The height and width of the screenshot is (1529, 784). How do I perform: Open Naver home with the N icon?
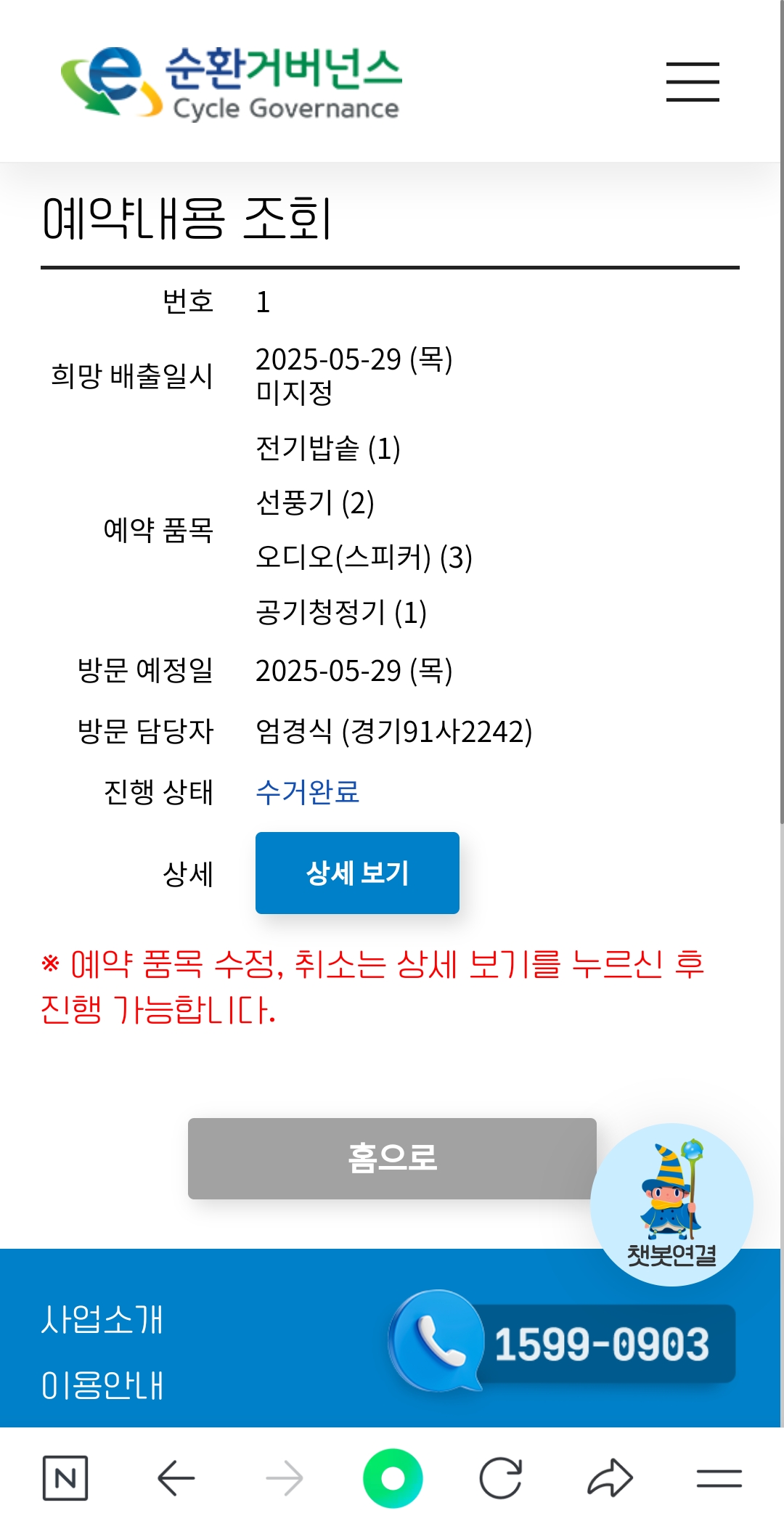pyautogui.click(x=65, y=1477)
